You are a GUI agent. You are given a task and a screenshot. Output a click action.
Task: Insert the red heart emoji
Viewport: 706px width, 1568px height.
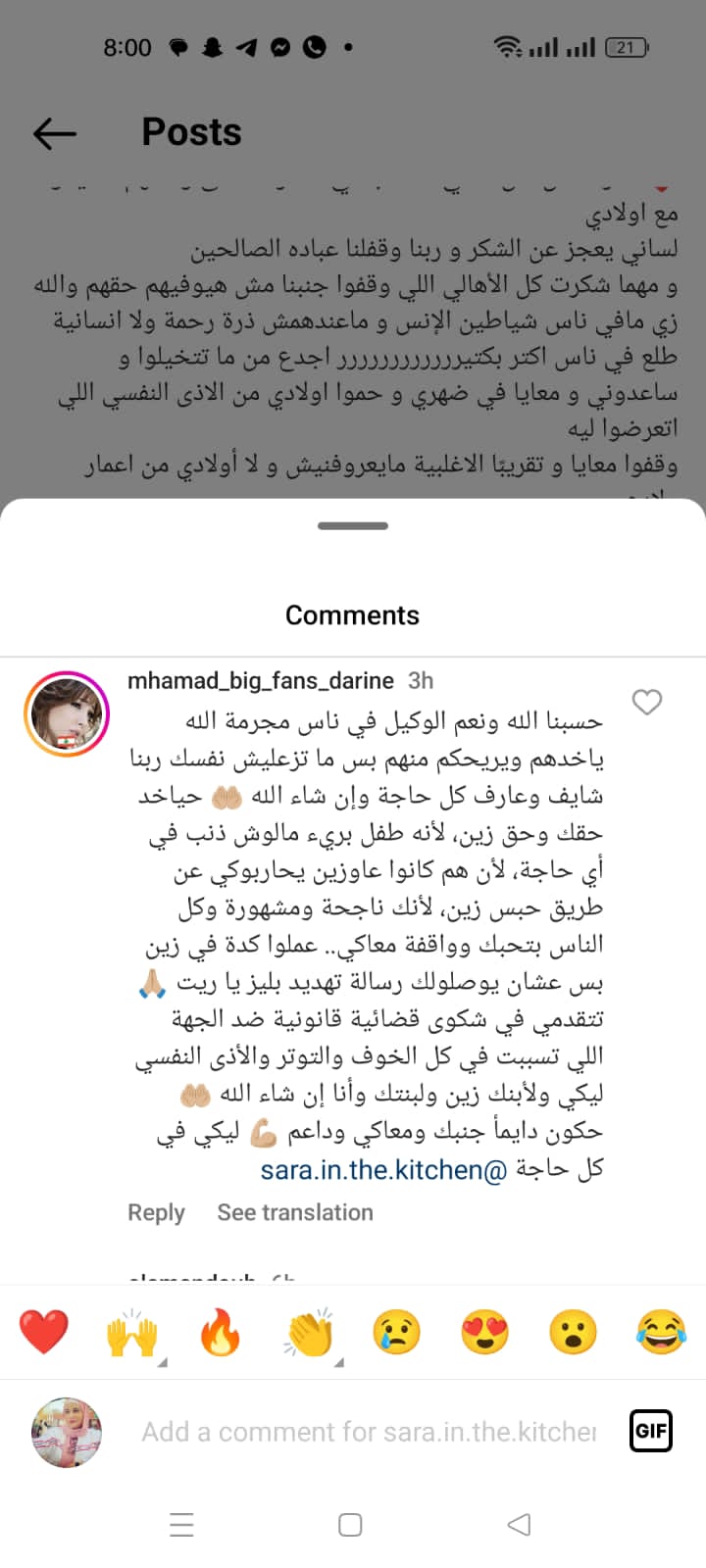tap(44, 1333)
